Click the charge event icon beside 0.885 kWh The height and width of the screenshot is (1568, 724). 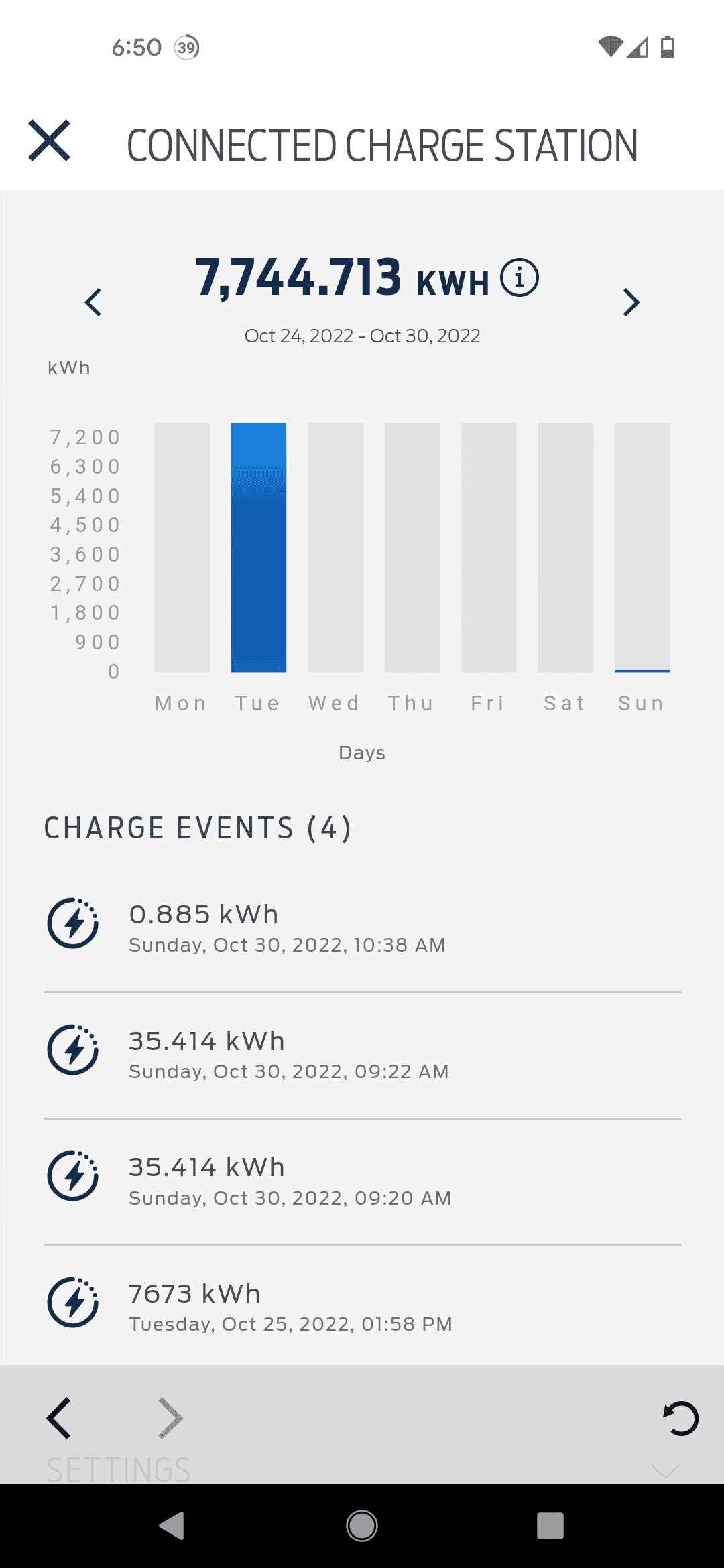pos(72,924)
